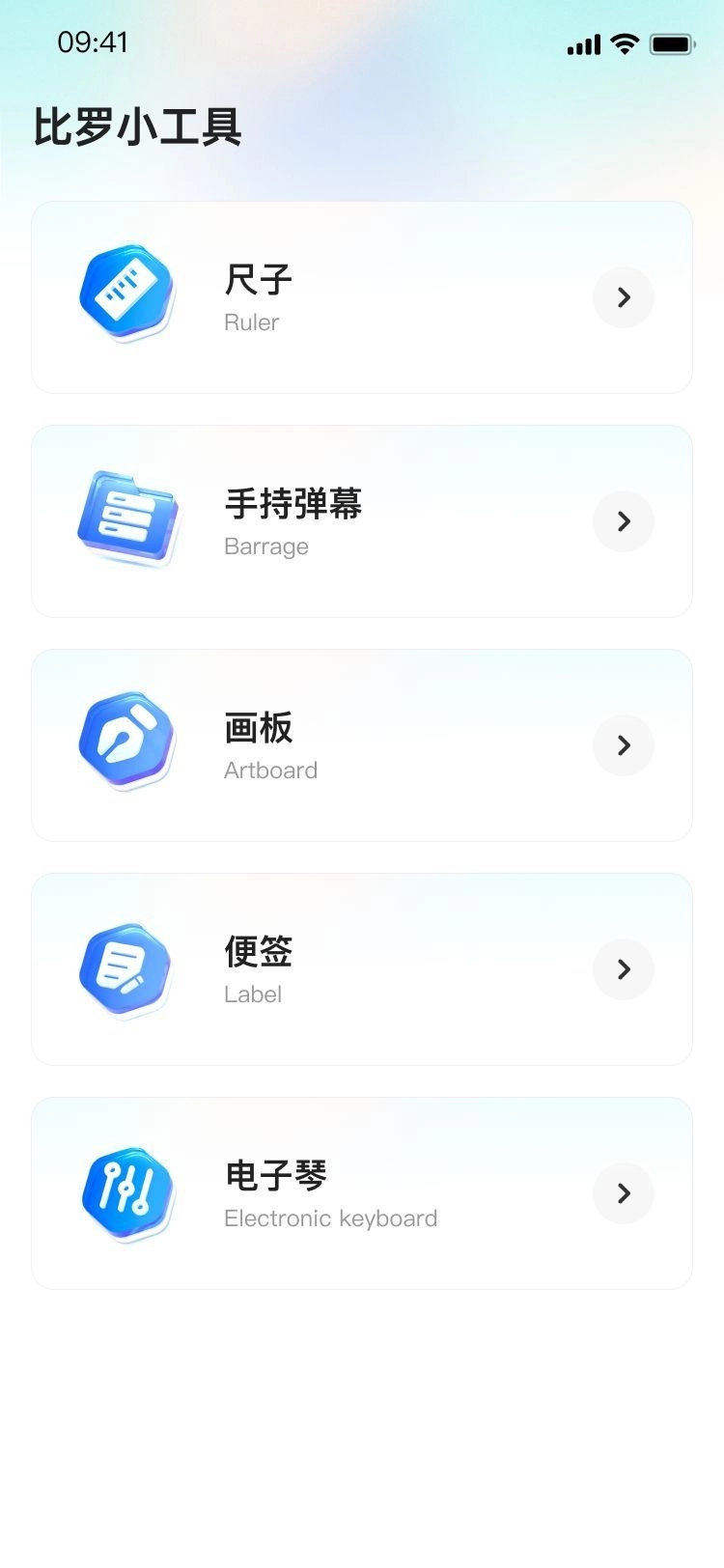Viewport: 724px width, 1568px height.
Task: Open the 尺子 Ruler tool
Action: coord(361,297)
